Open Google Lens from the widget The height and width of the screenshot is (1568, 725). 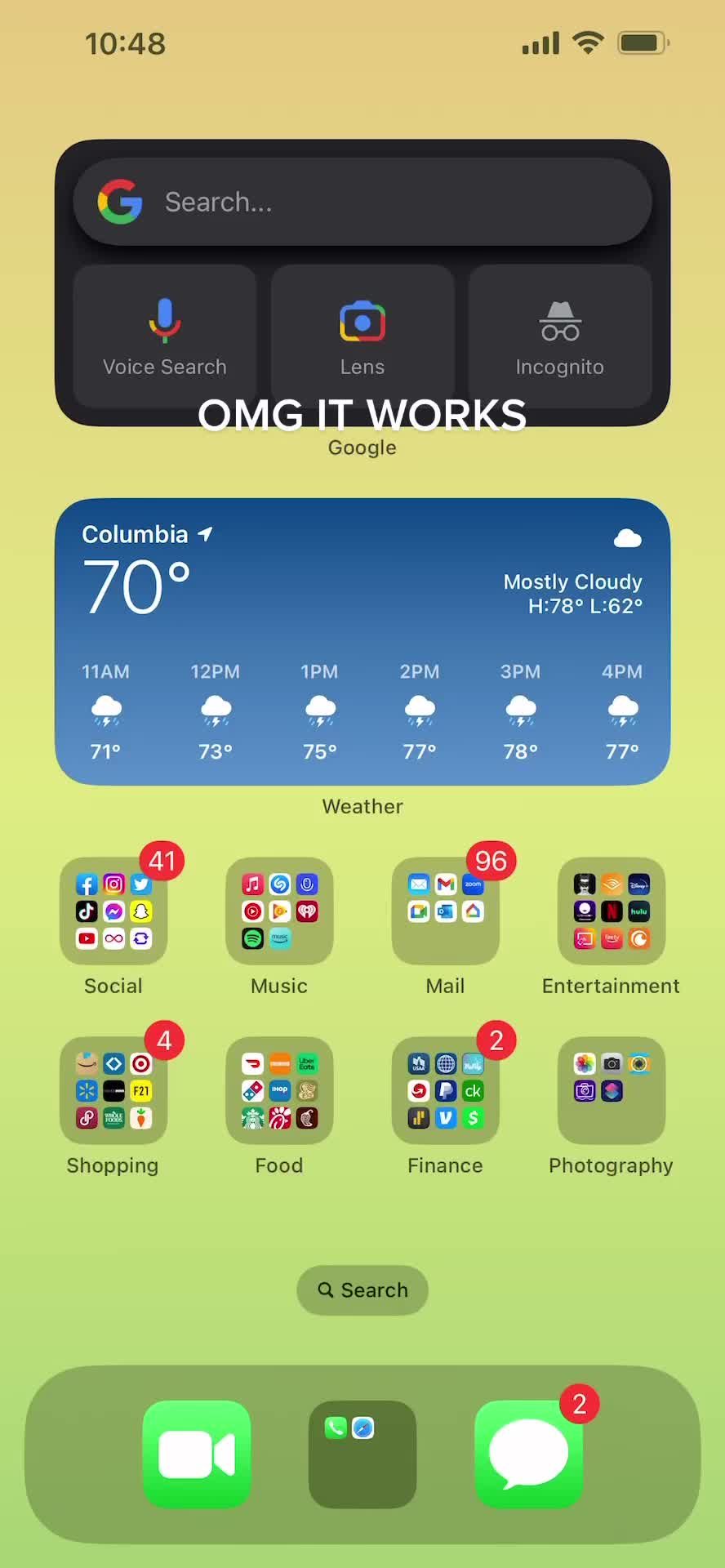(362, 336)
